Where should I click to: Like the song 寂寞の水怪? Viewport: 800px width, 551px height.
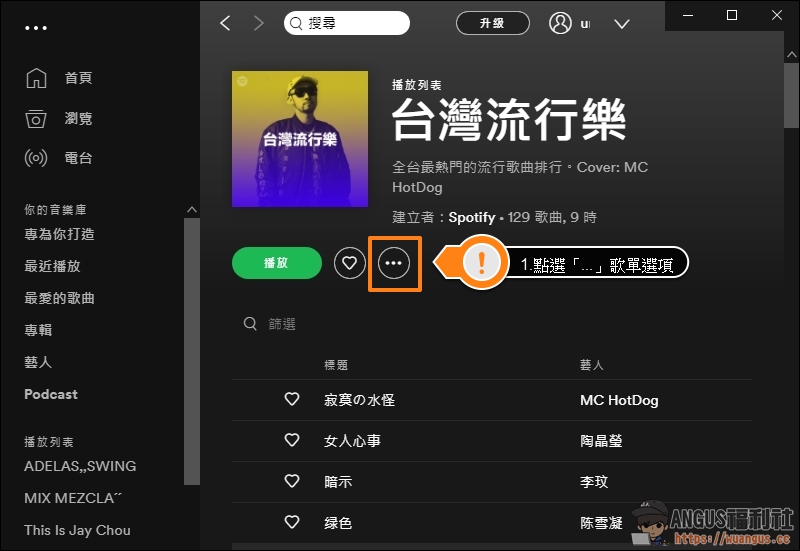tap(292, 399)
